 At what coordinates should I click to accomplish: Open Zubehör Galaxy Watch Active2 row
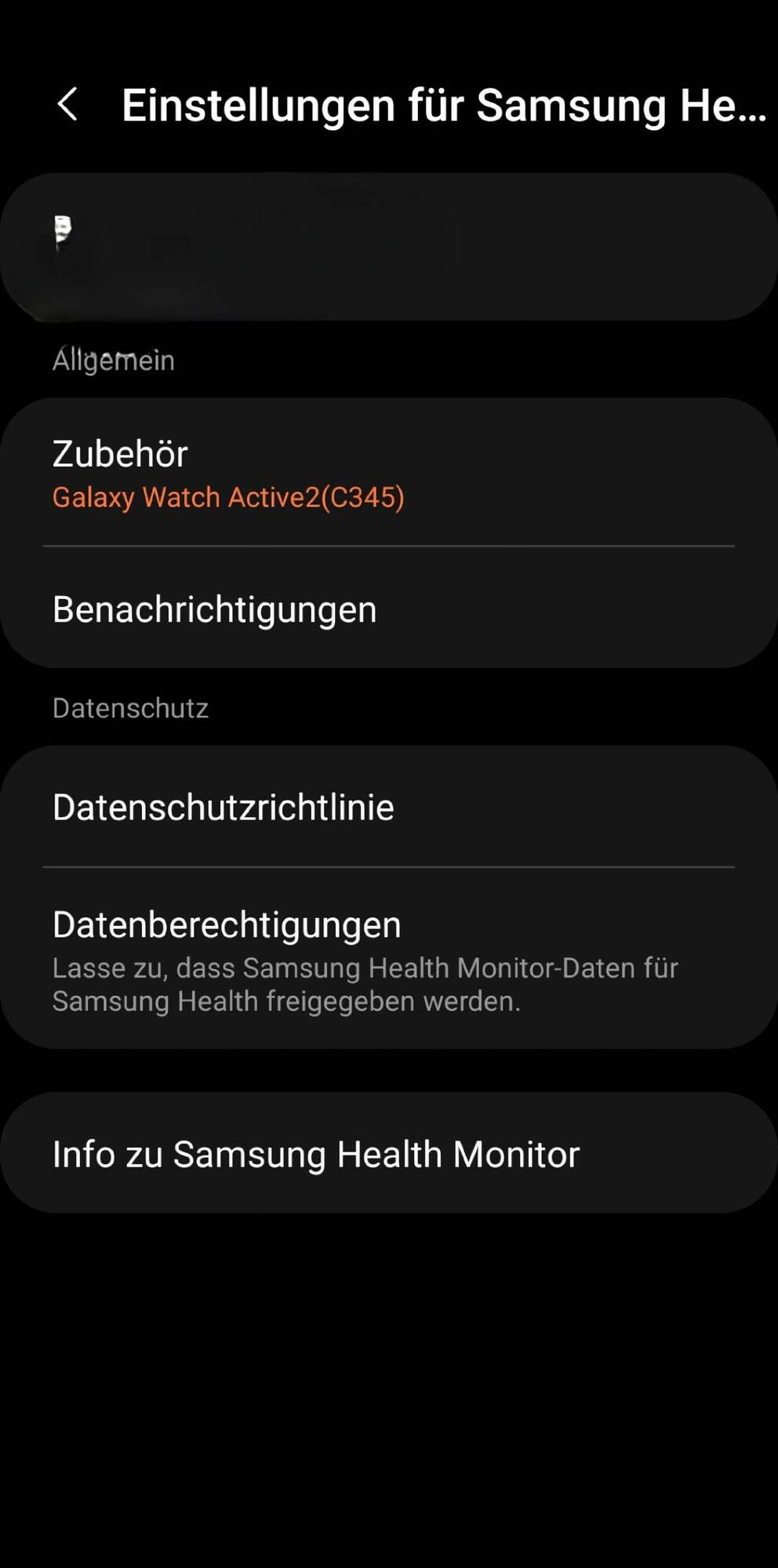[x=389, y=474]
